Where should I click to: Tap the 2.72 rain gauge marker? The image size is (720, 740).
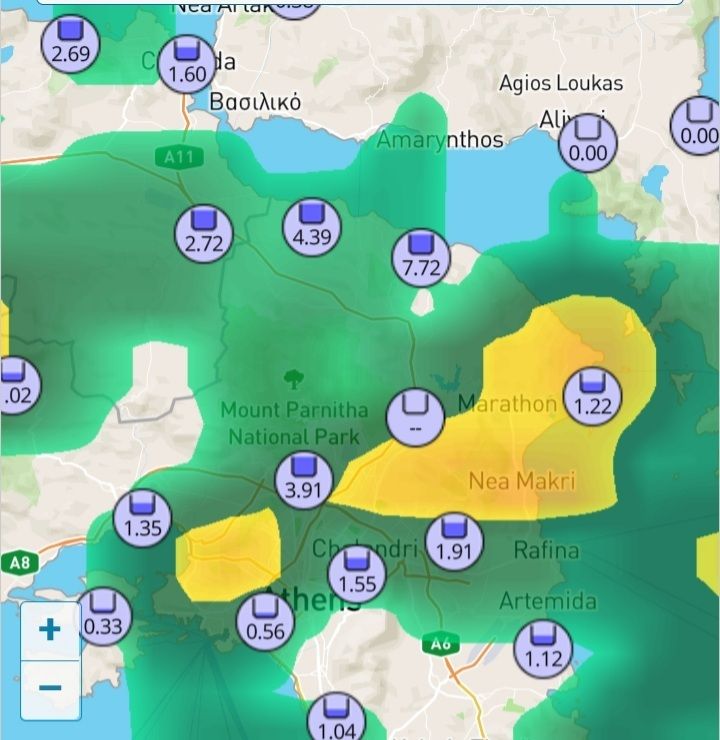coord(204,234)
